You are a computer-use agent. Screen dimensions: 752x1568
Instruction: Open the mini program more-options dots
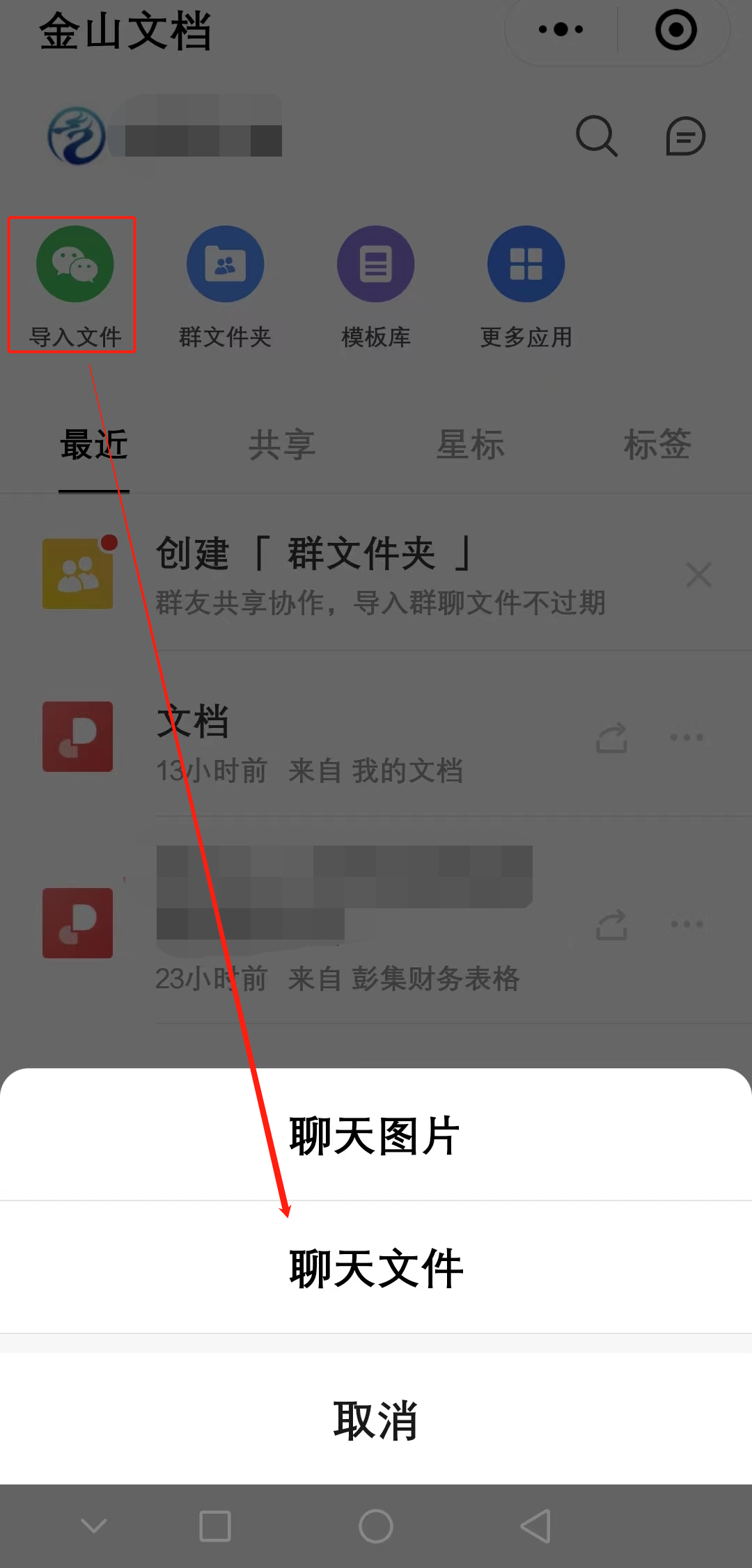561,30
